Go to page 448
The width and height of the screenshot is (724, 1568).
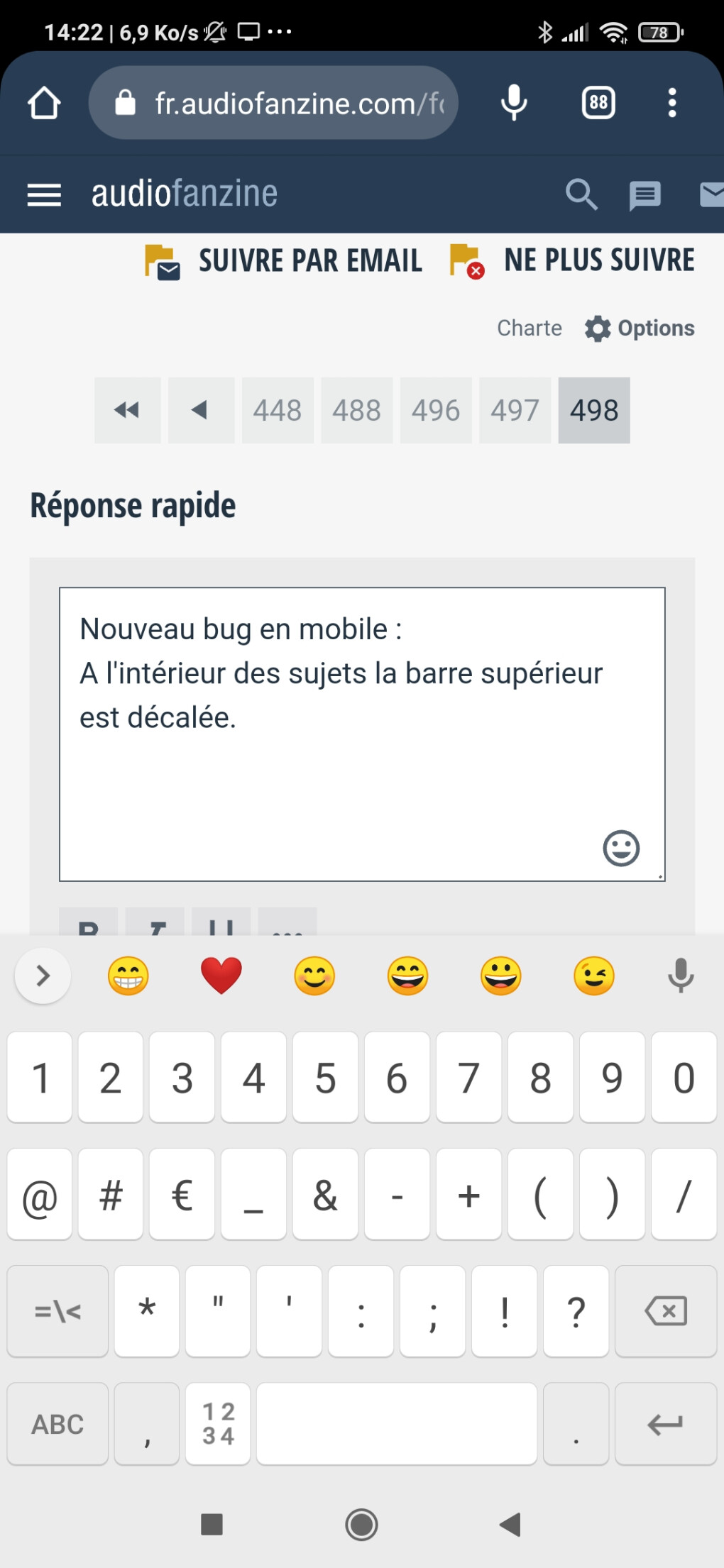[278, 410]
